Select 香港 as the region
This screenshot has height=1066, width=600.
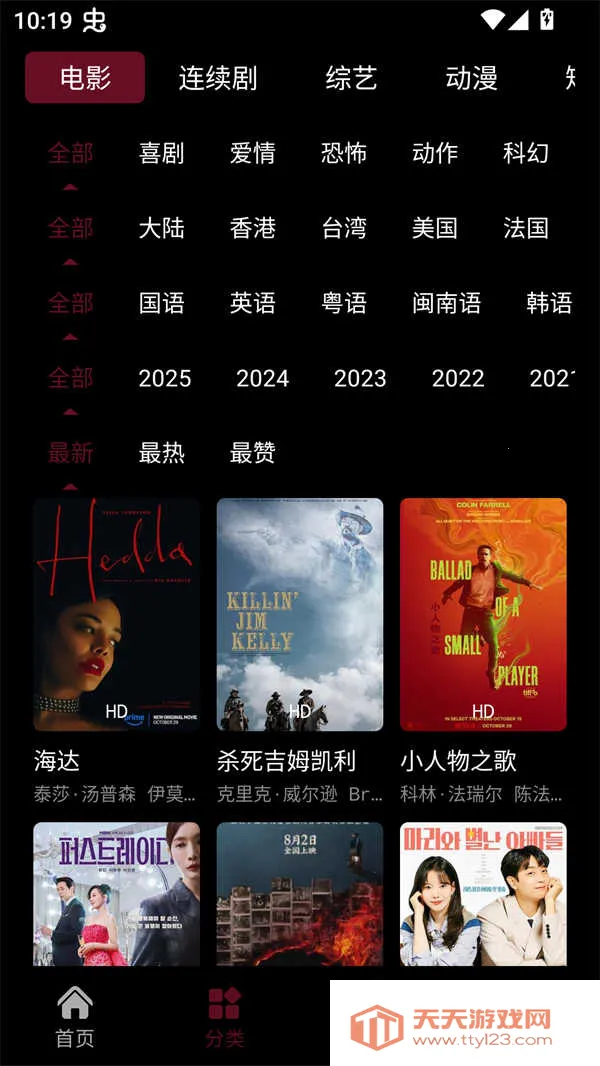coord(253,228)
